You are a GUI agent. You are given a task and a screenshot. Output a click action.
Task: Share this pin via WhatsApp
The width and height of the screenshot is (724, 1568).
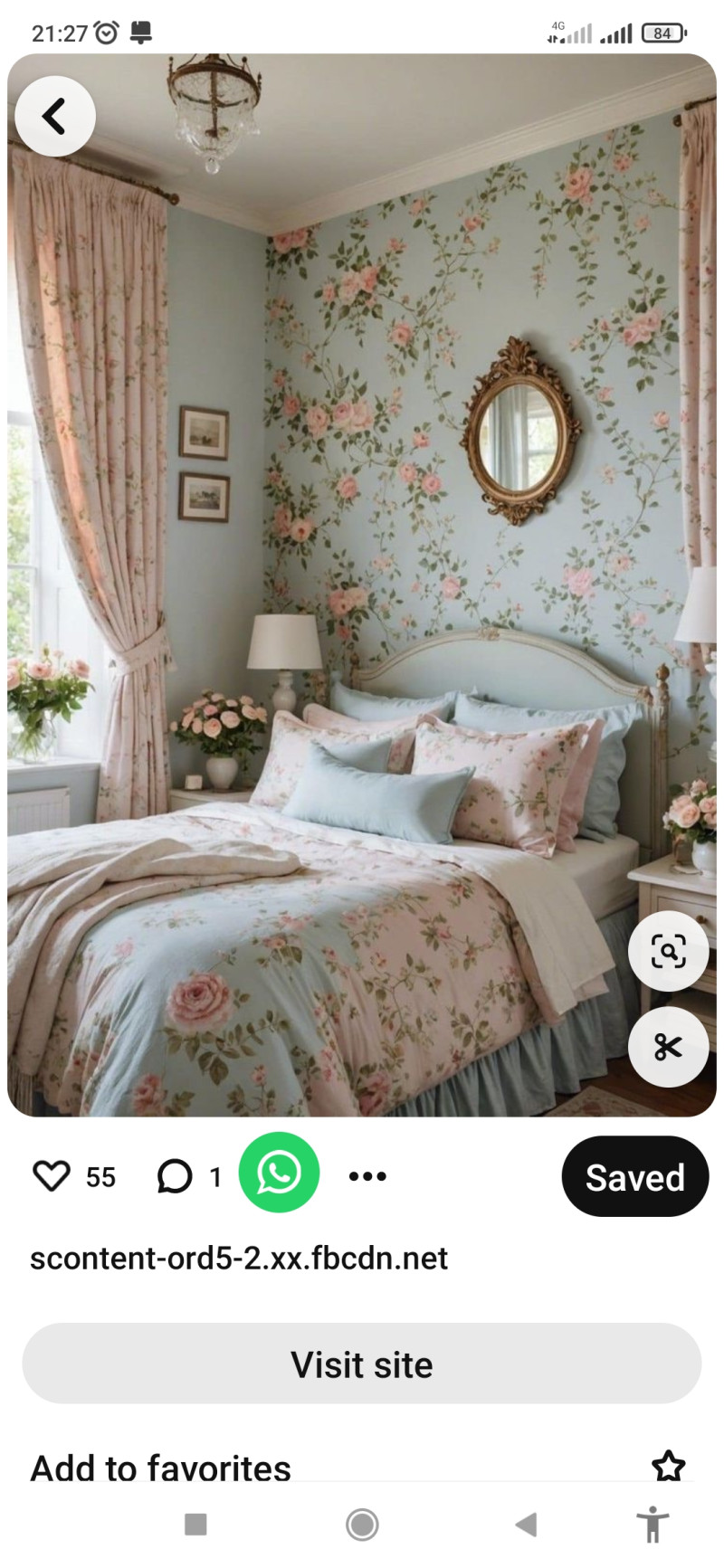(279, 1173)
